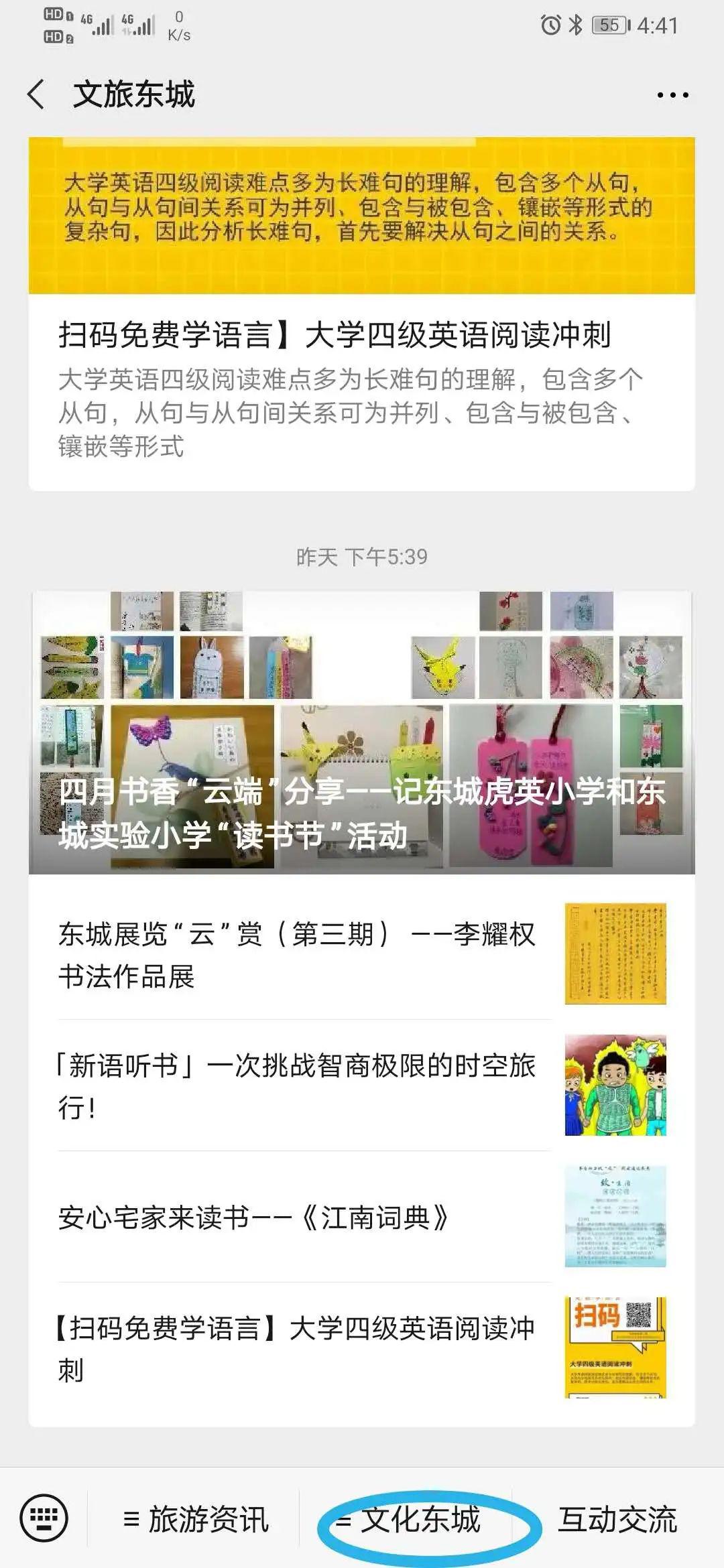Open the top card 大学四级英语阅读冲刺
The width and height of the screenshot is (724, 1568).
362,314
